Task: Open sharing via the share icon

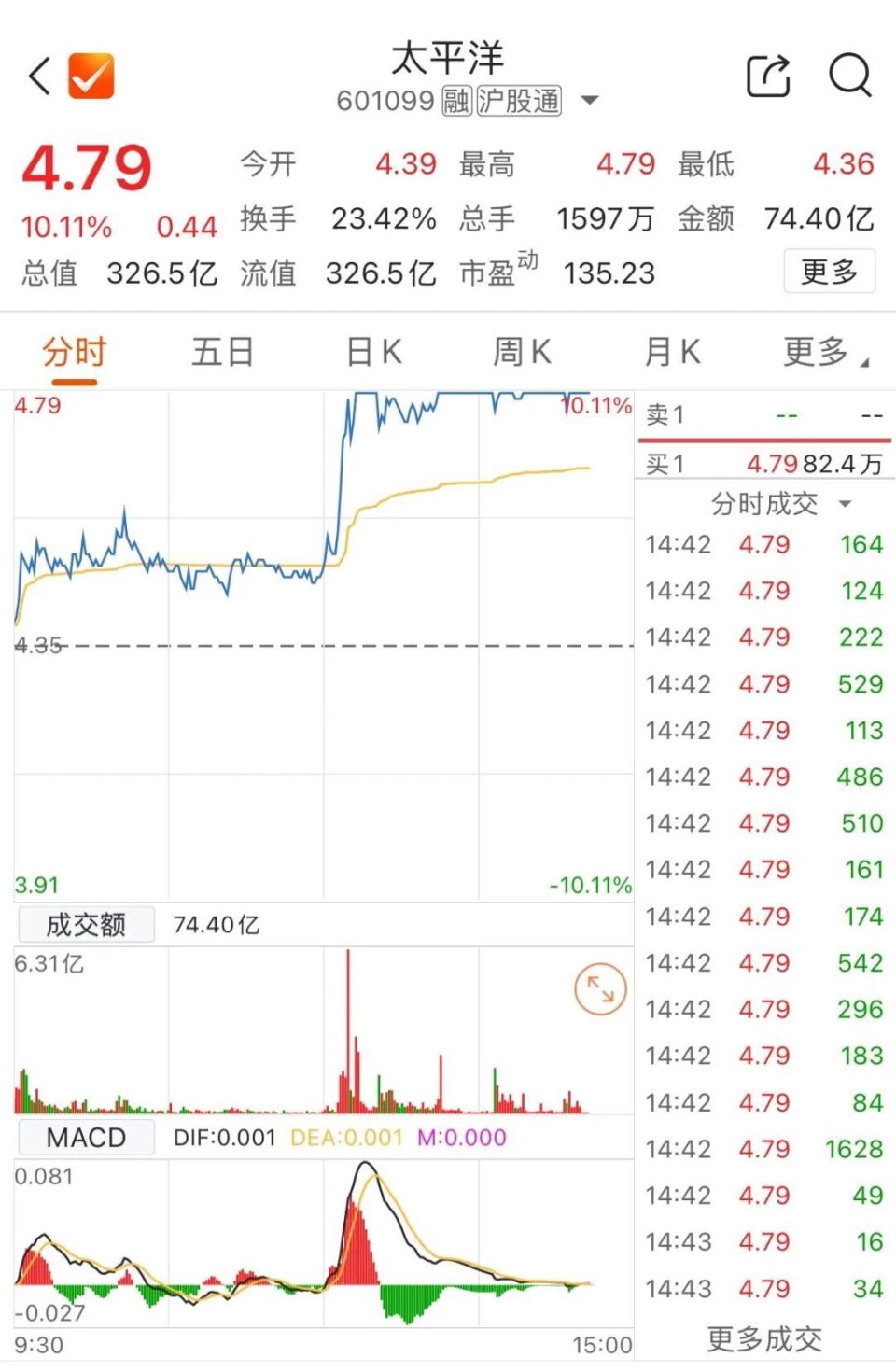Action: (x=766, y=77)
